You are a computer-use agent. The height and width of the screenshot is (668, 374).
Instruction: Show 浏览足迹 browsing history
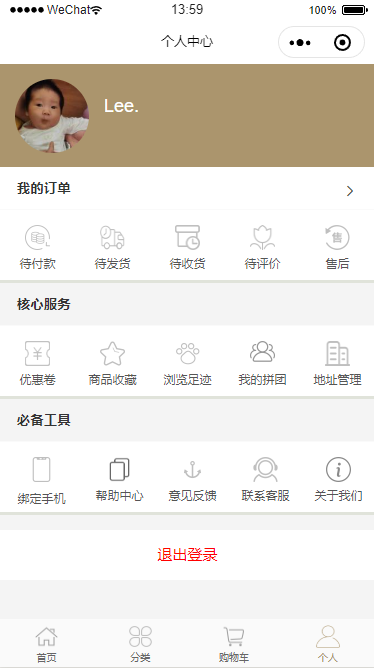coord(187,363)
